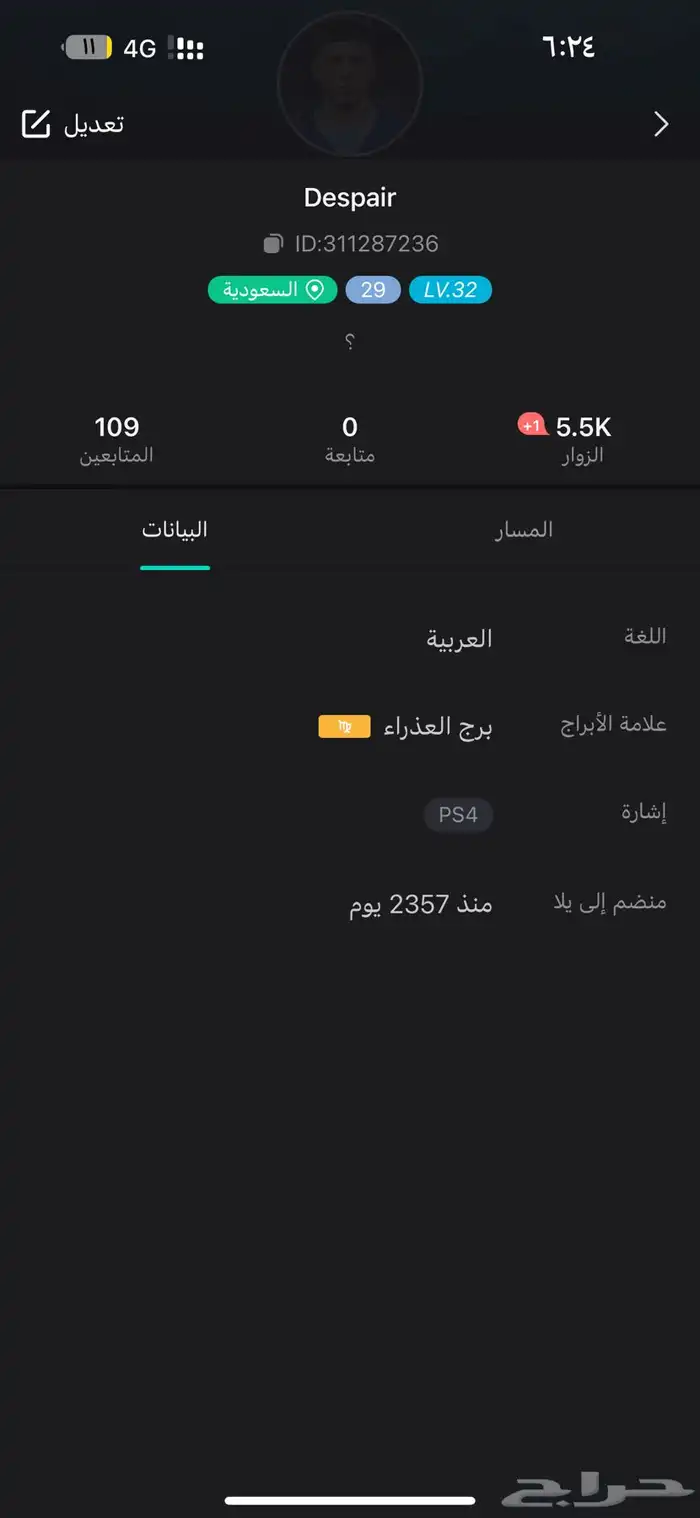The height and width of the screenshot is (1518, 700).
Task: Go back using the top arrow
Action: 660,124
